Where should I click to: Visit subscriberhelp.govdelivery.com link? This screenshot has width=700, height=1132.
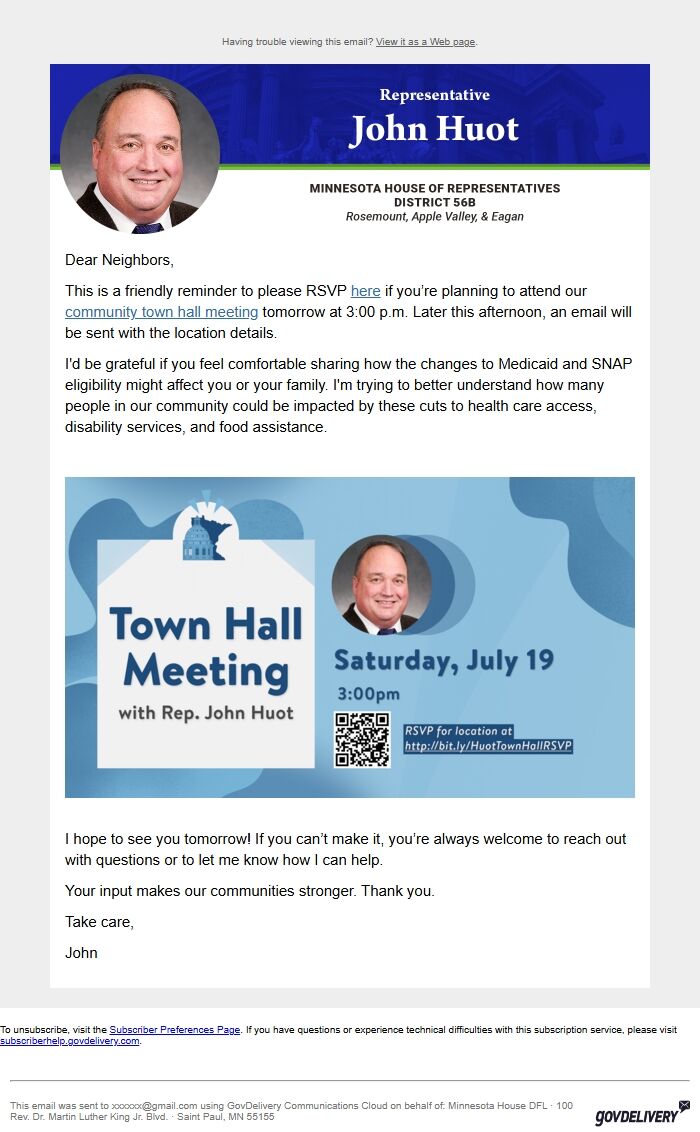click(x=70, y=1040)
